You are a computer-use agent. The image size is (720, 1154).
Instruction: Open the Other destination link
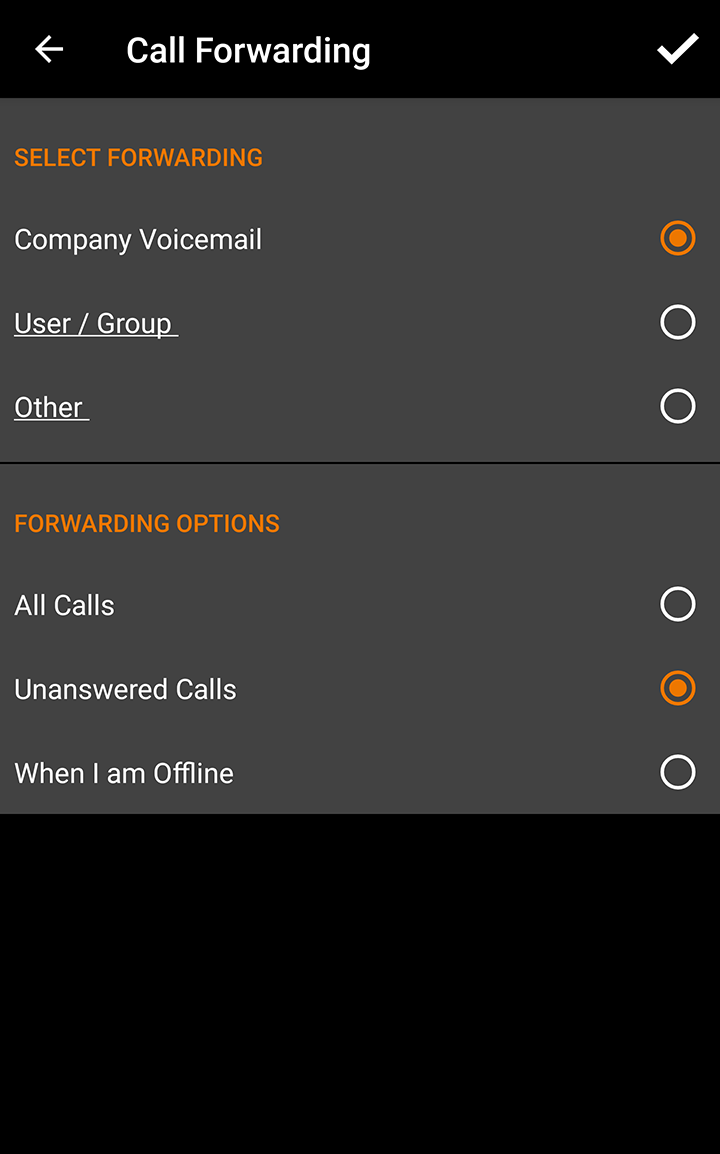coord(50,406)
